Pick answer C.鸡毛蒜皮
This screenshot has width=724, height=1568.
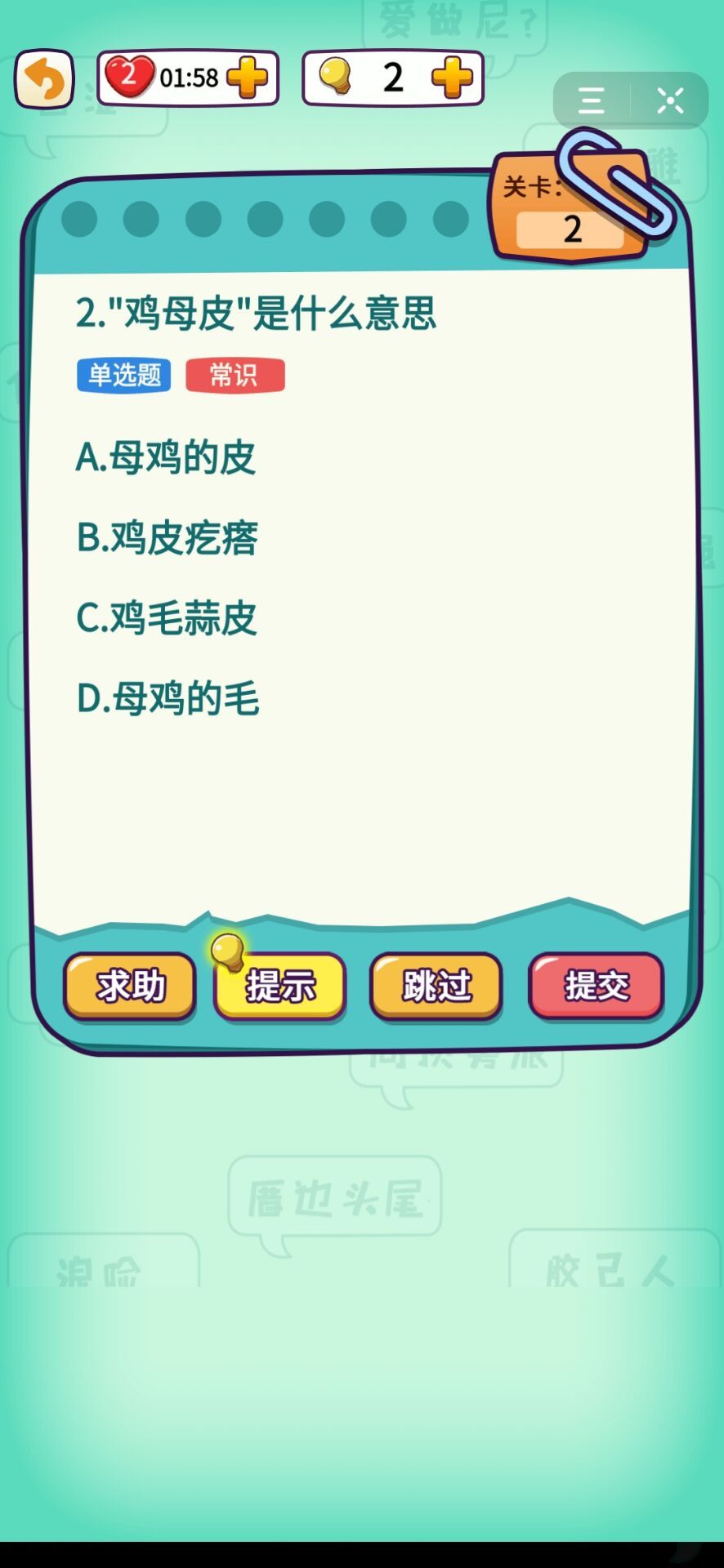167,617
